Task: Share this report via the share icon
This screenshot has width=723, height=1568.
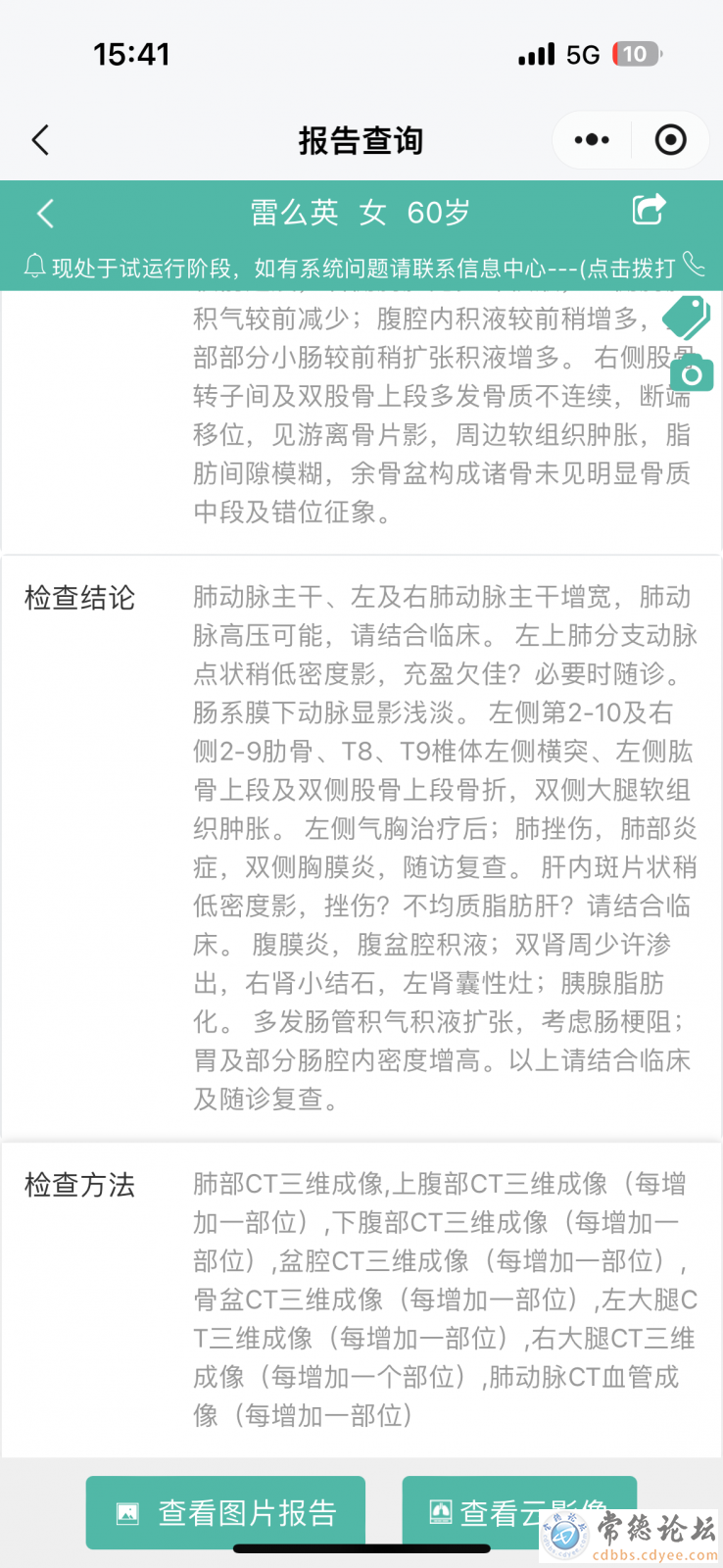Action: 649,209
